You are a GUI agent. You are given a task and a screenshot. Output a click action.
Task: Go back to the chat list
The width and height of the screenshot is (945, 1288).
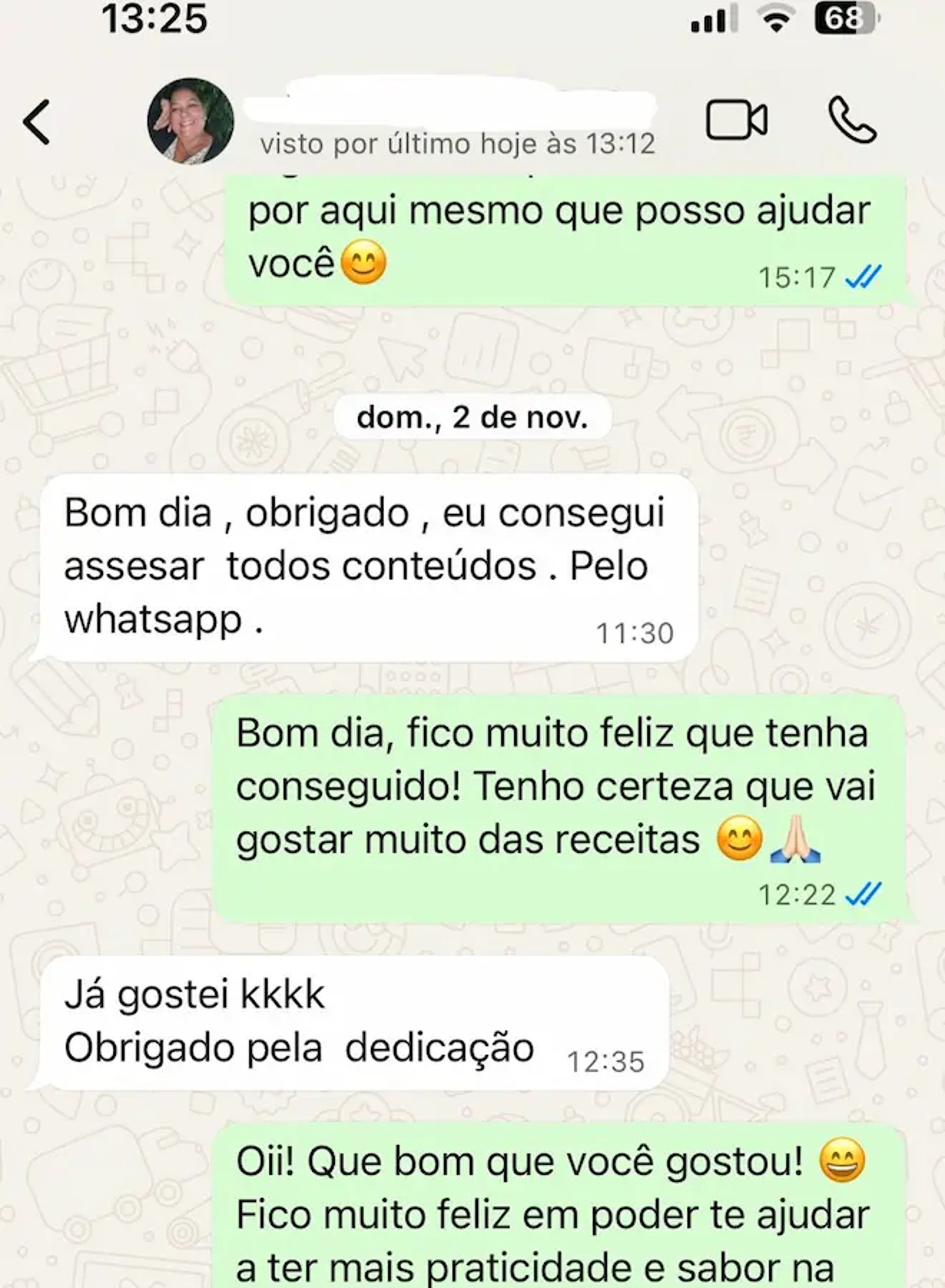pos(36,122)
